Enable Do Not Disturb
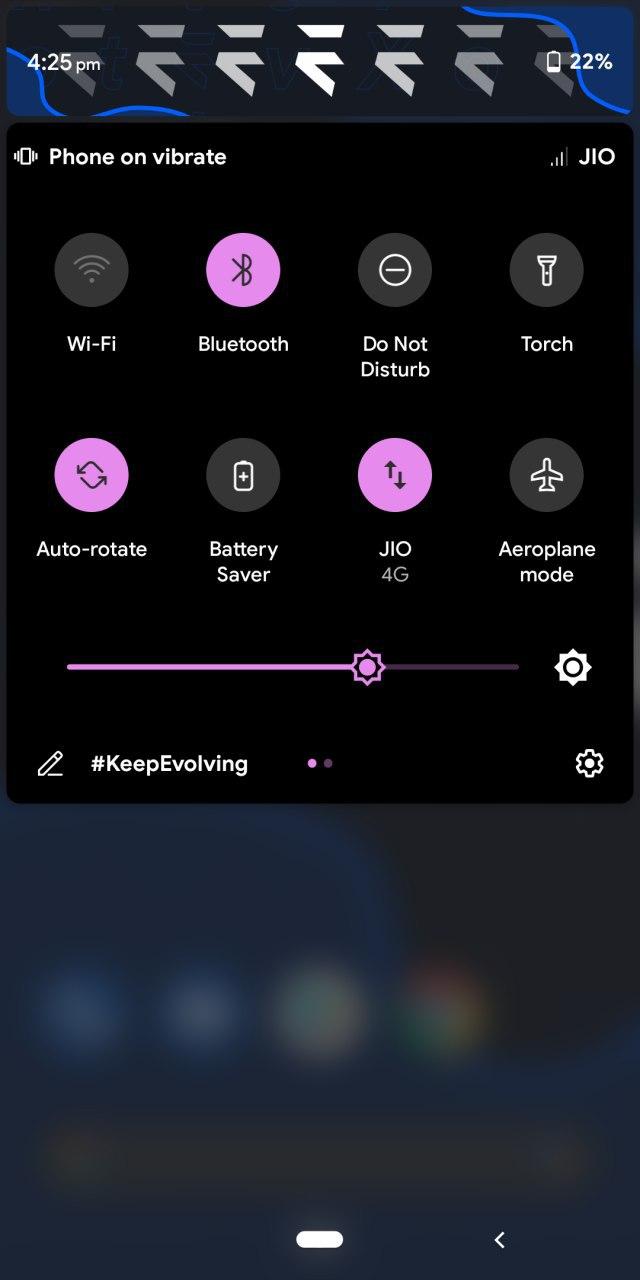This screenshot has height=1280, width=640. point(395,270)
